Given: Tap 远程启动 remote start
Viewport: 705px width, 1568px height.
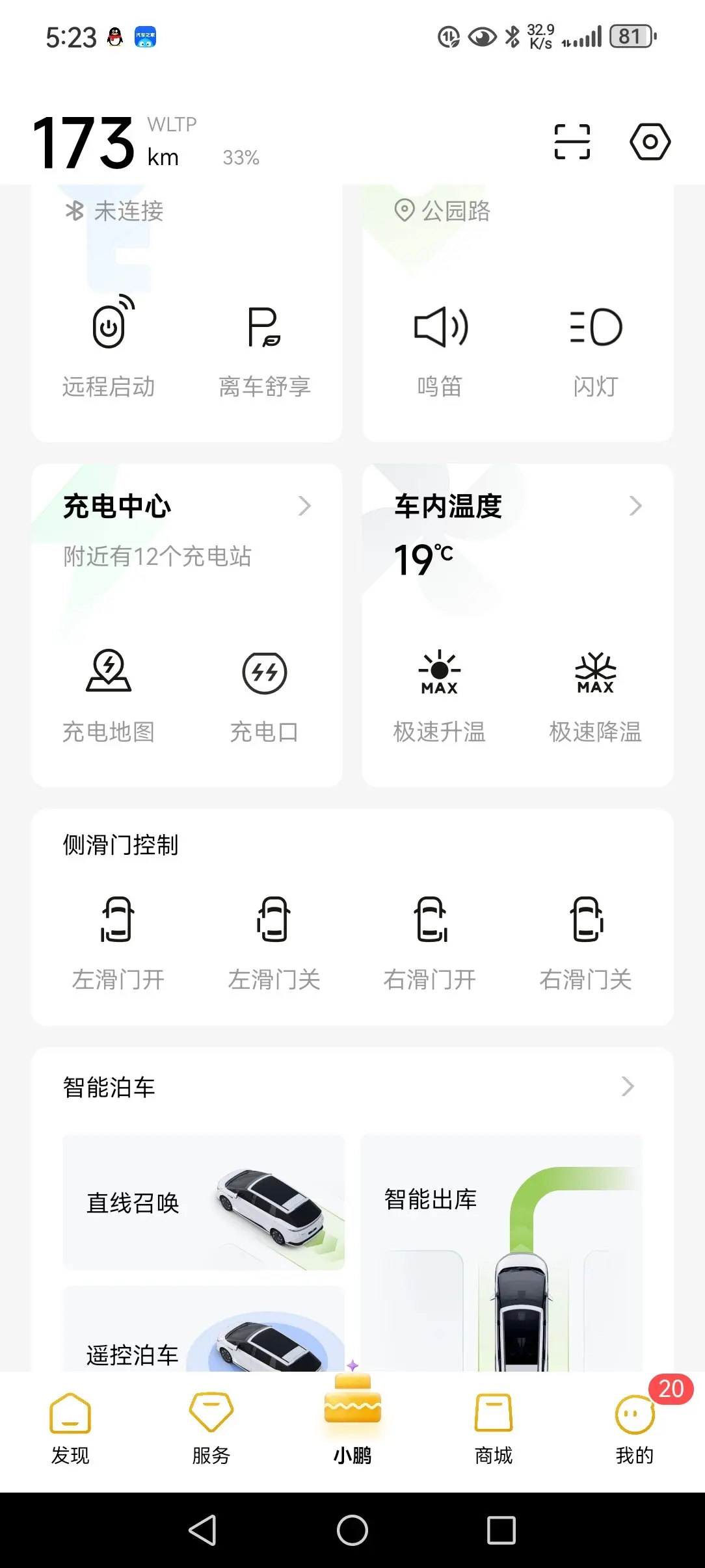Looking at the screenshot, I should point(109,345).
